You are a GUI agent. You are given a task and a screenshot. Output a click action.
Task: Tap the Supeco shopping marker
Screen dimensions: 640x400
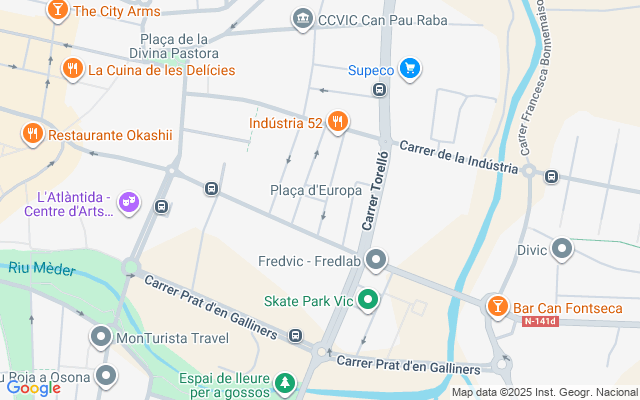click(x=408, y=69)
